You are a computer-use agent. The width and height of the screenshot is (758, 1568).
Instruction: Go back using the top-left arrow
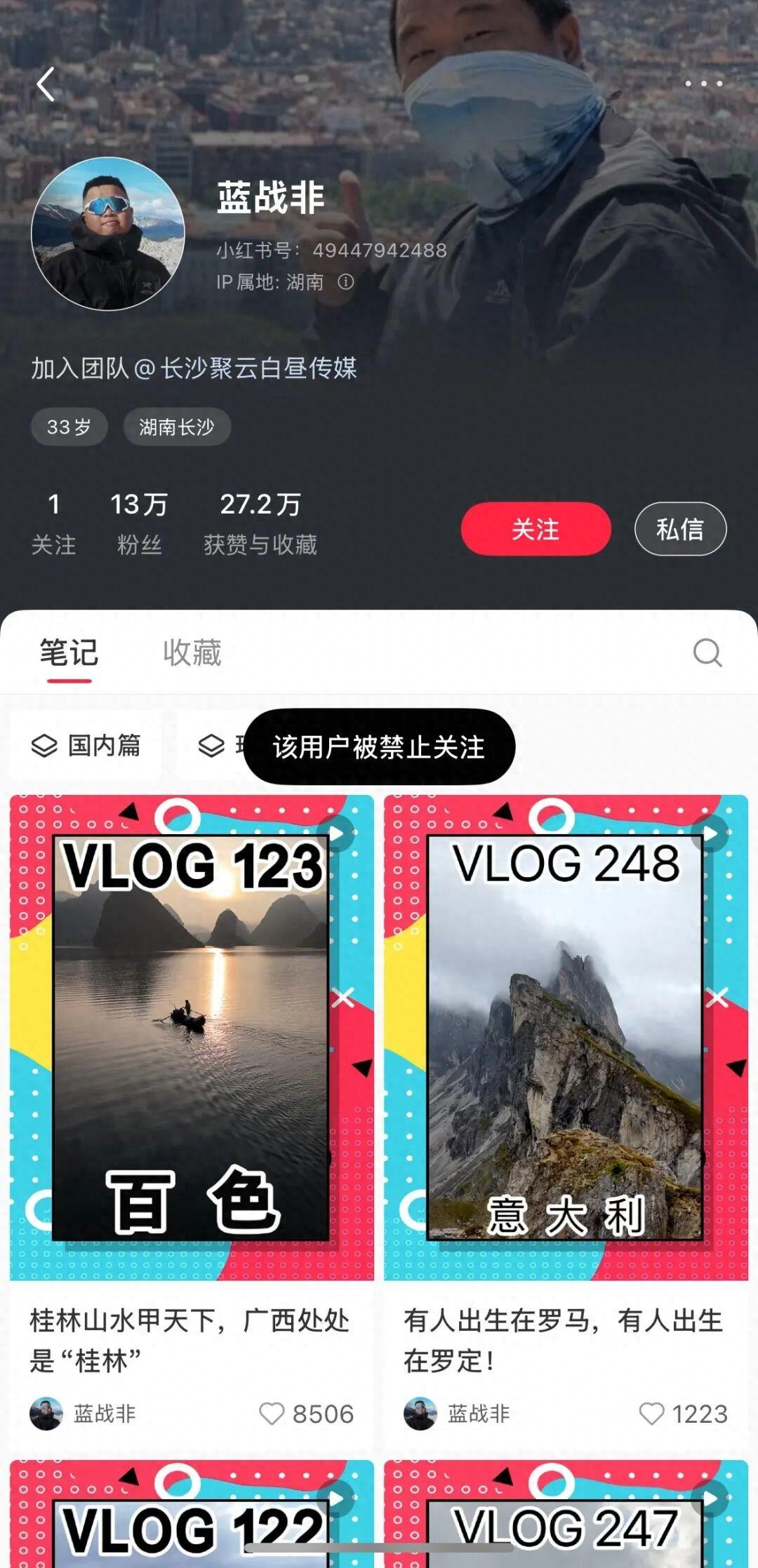tap(46, 85)
